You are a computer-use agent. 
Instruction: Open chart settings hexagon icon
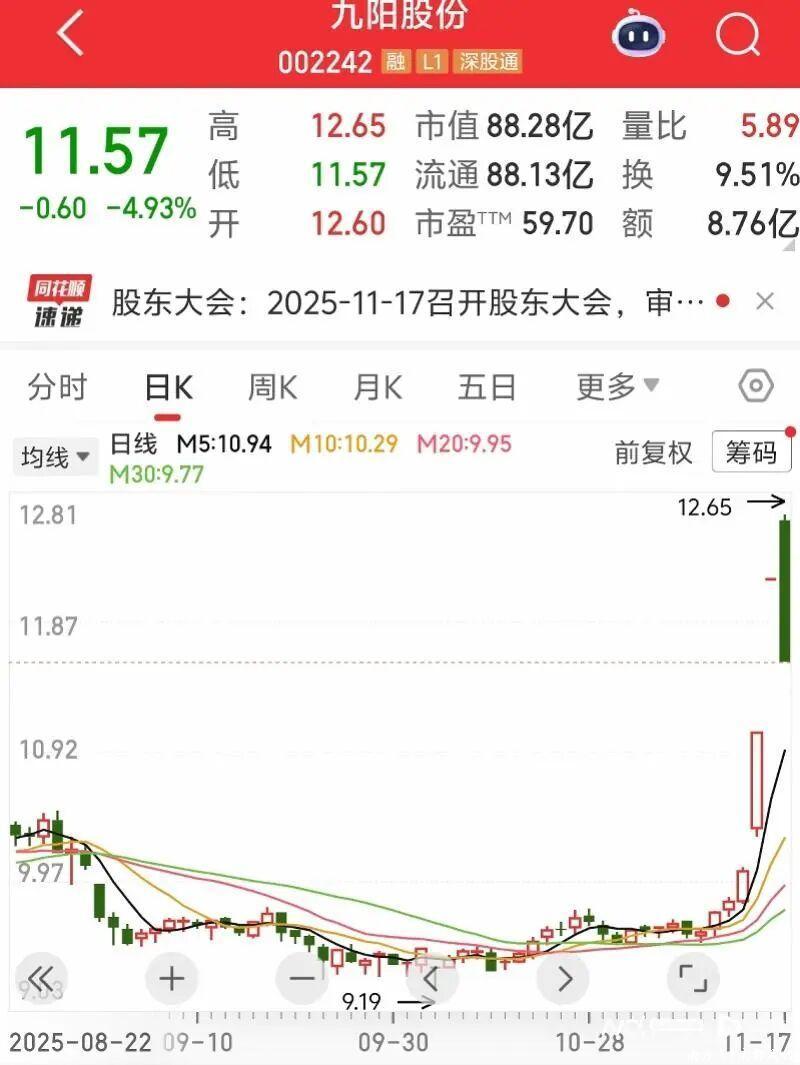756,386
